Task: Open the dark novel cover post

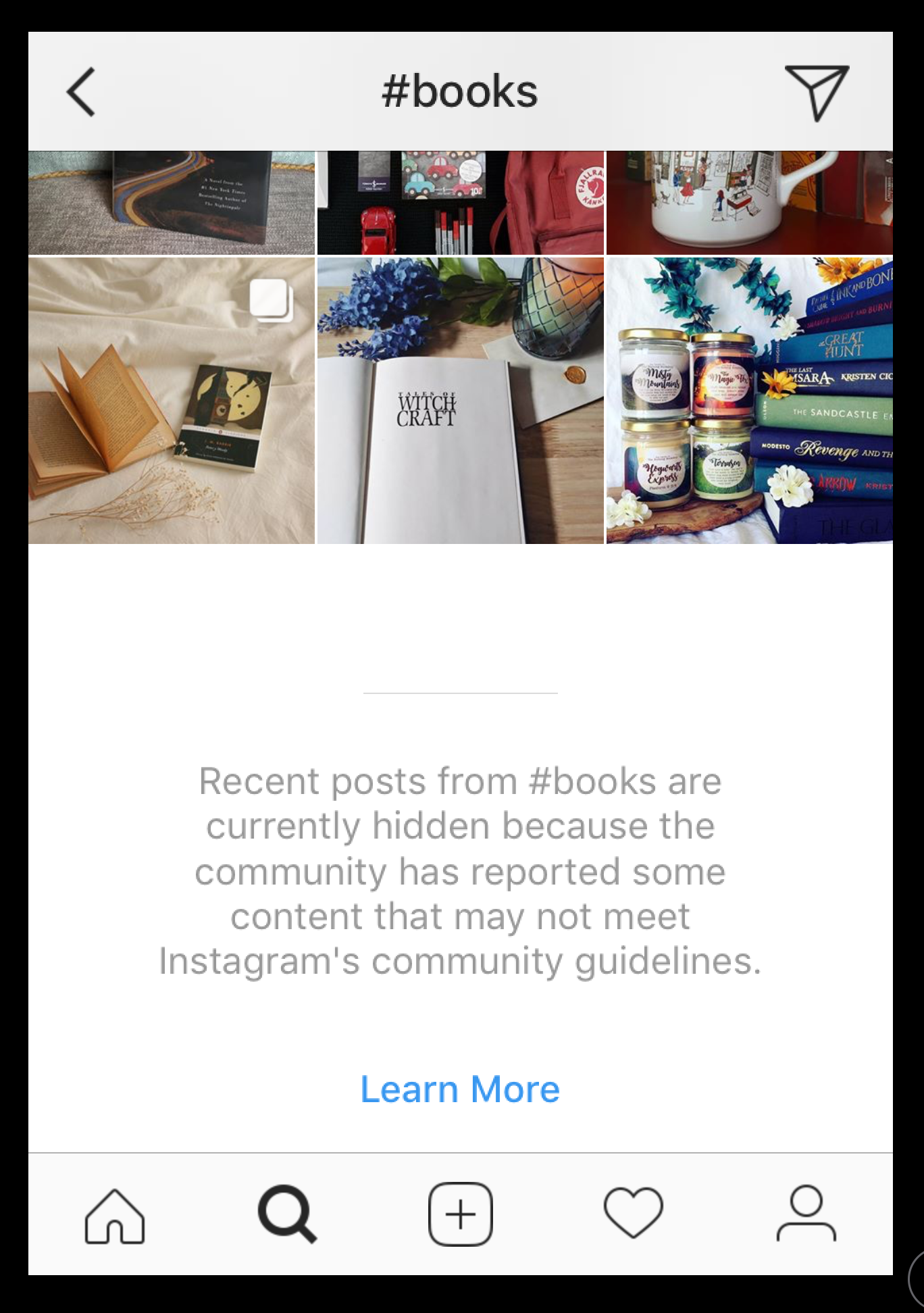Action: pos(172,202)
